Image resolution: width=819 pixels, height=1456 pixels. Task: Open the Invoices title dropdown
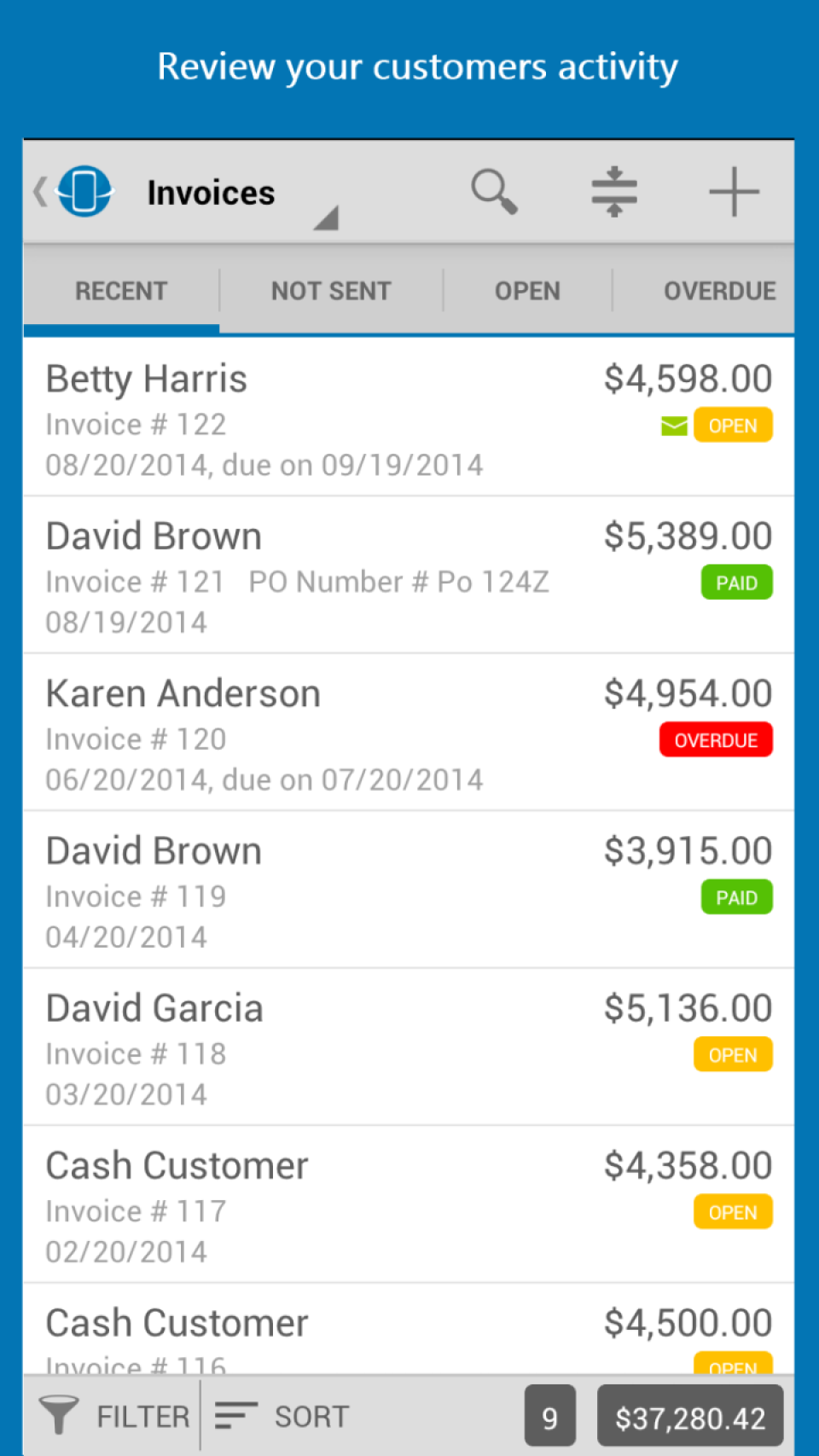pos(210,191)
